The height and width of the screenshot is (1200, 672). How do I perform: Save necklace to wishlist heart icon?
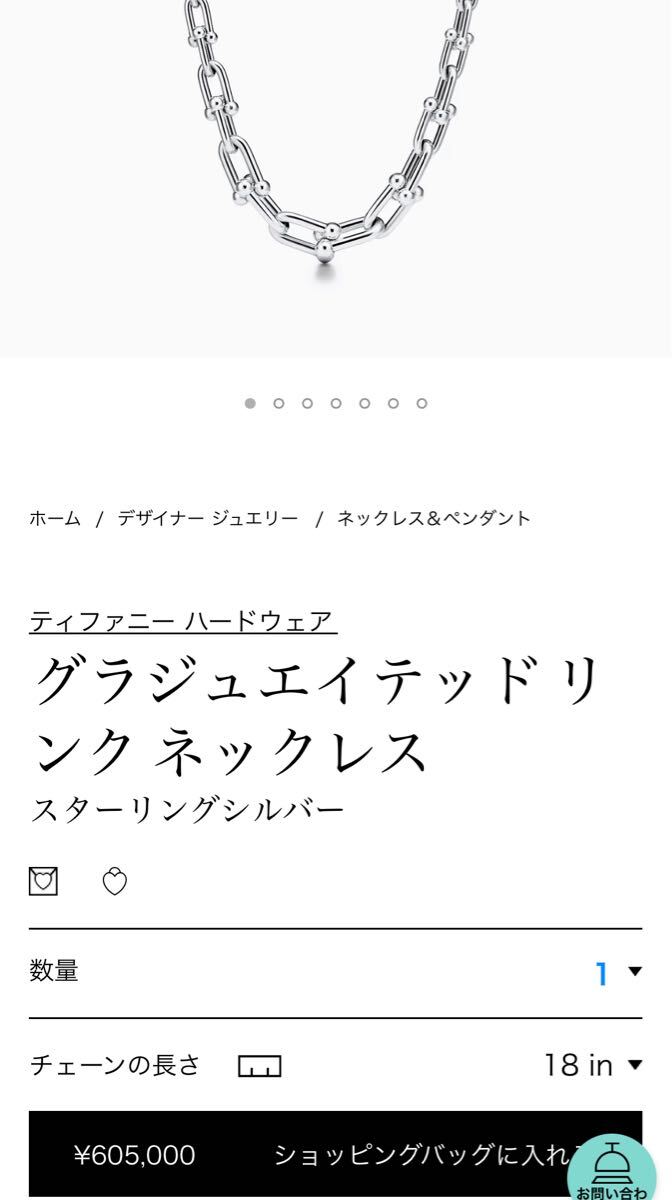click(x=115, y=881)
